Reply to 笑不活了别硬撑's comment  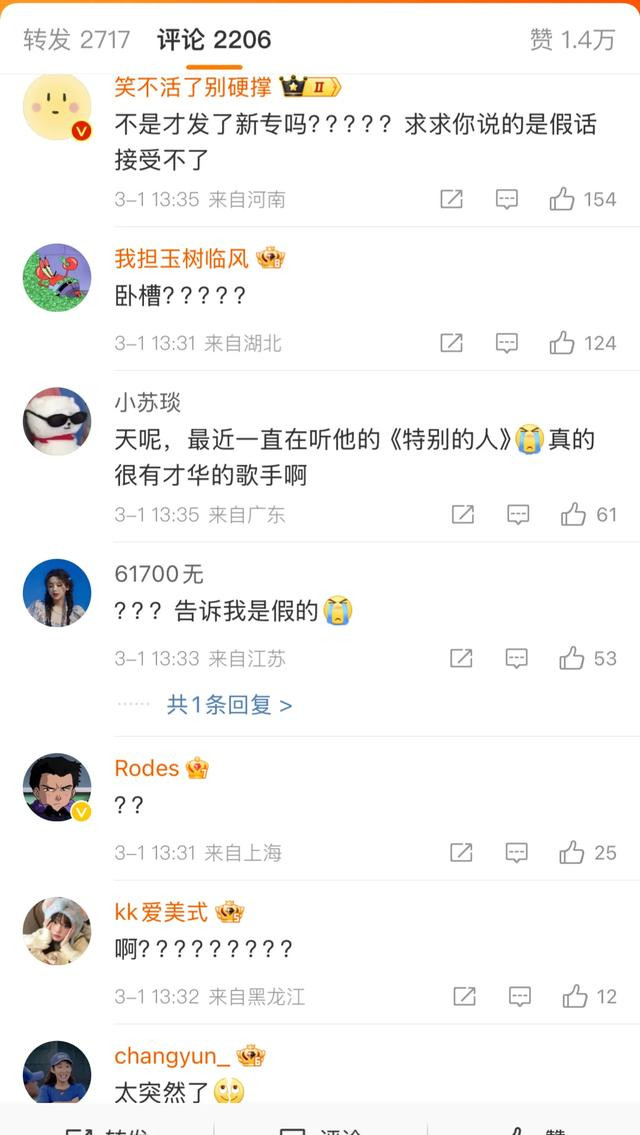click(x=507, y=199)
